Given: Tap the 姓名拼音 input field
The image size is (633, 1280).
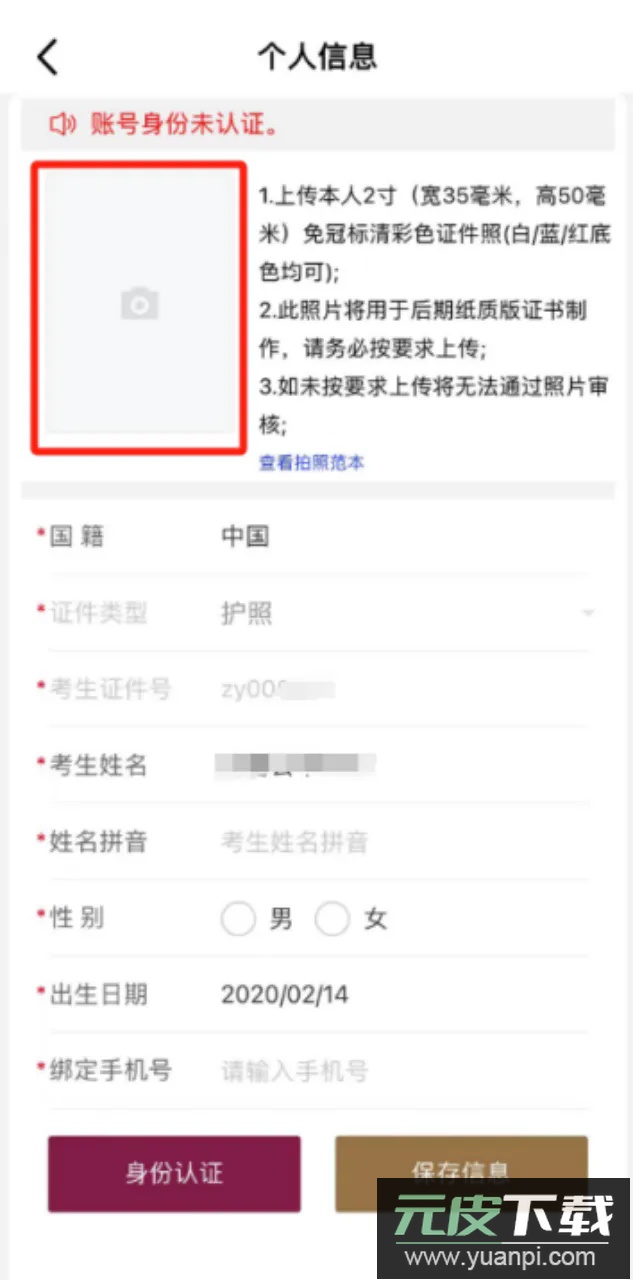Looking at the screenshot, I should [400, 842].
